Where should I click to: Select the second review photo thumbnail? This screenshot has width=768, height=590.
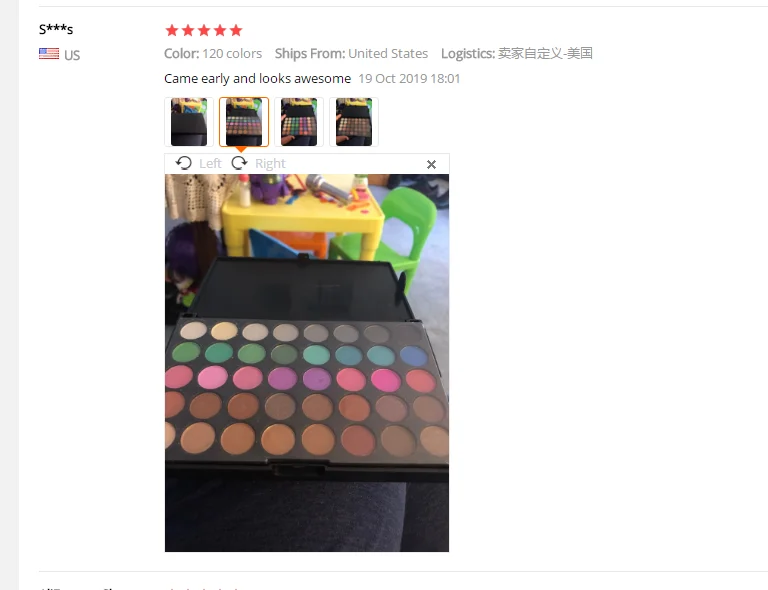(x=244, y=122)
